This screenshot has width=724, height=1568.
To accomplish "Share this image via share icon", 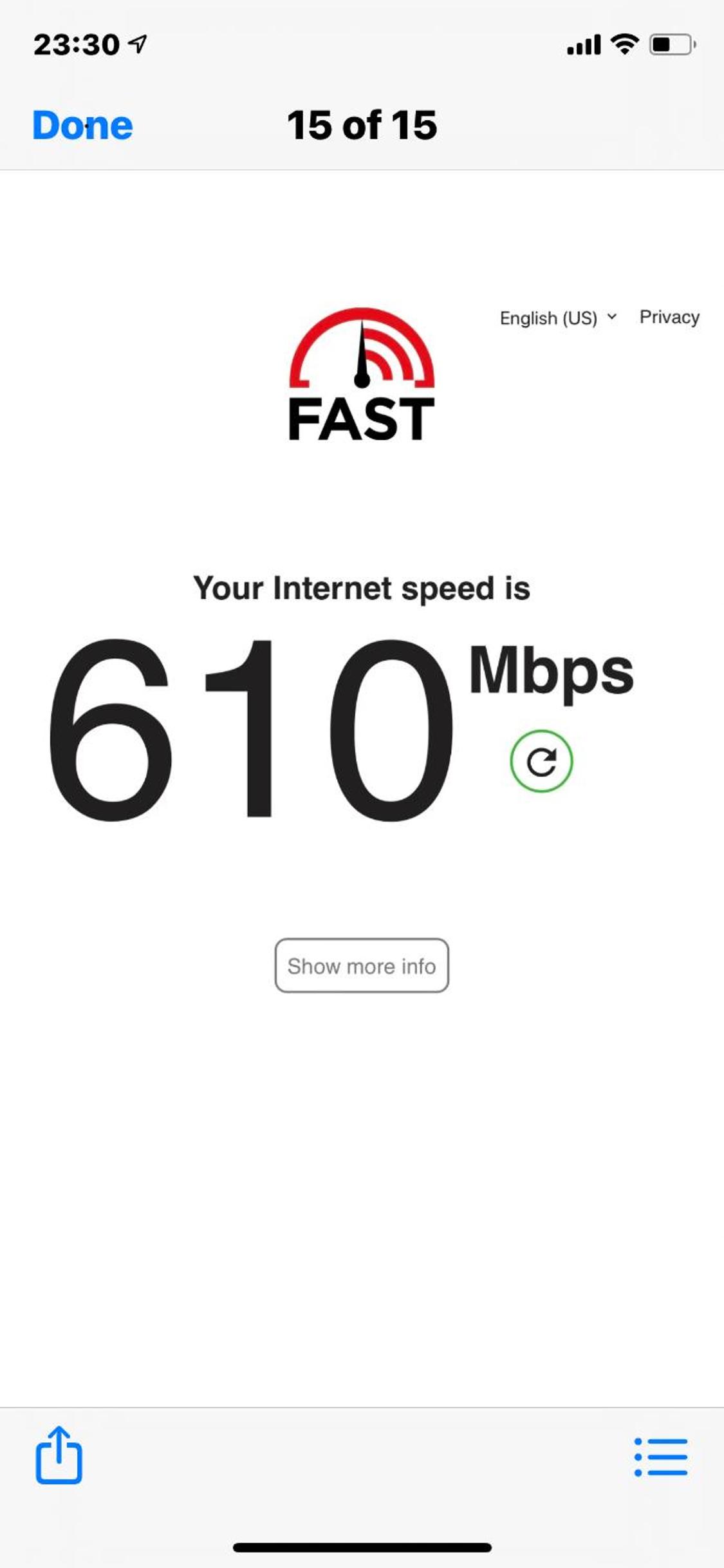I will (59, 1456).
